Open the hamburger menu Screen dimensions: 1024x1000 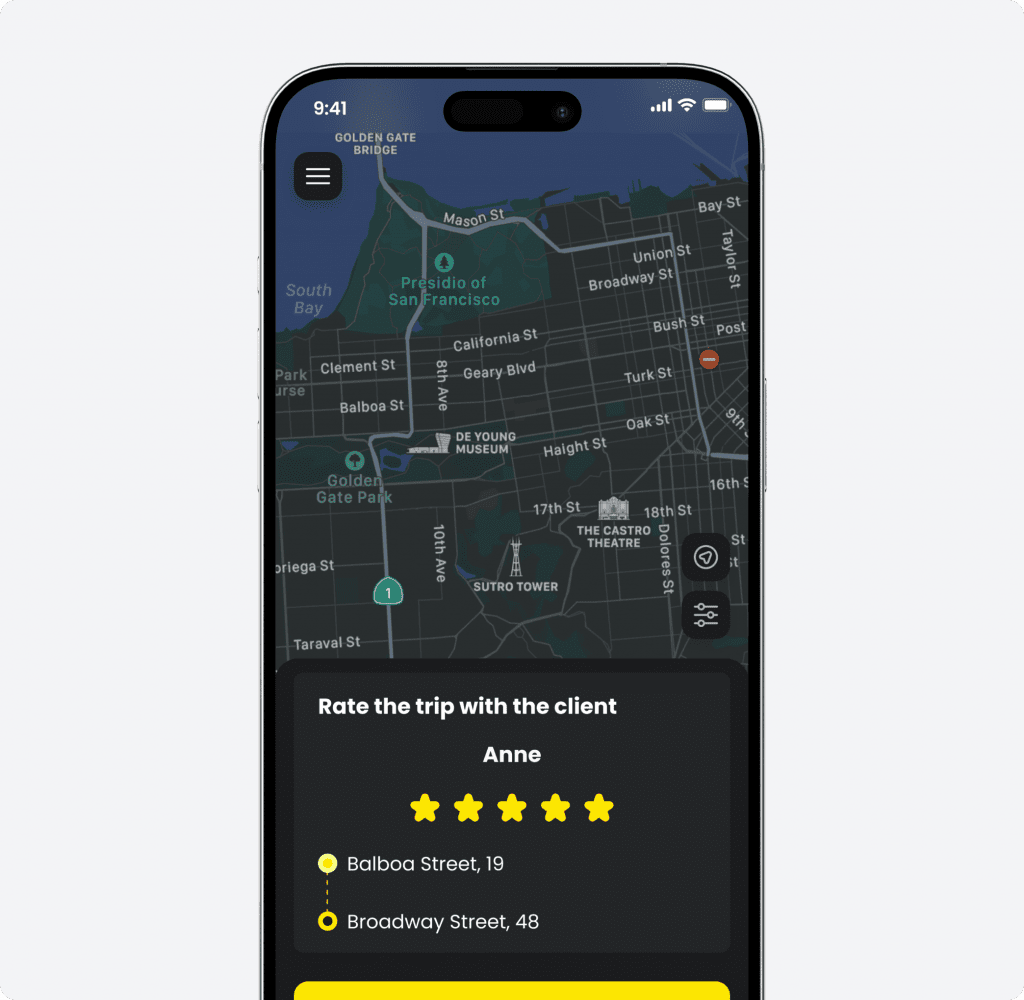[318, 177]
